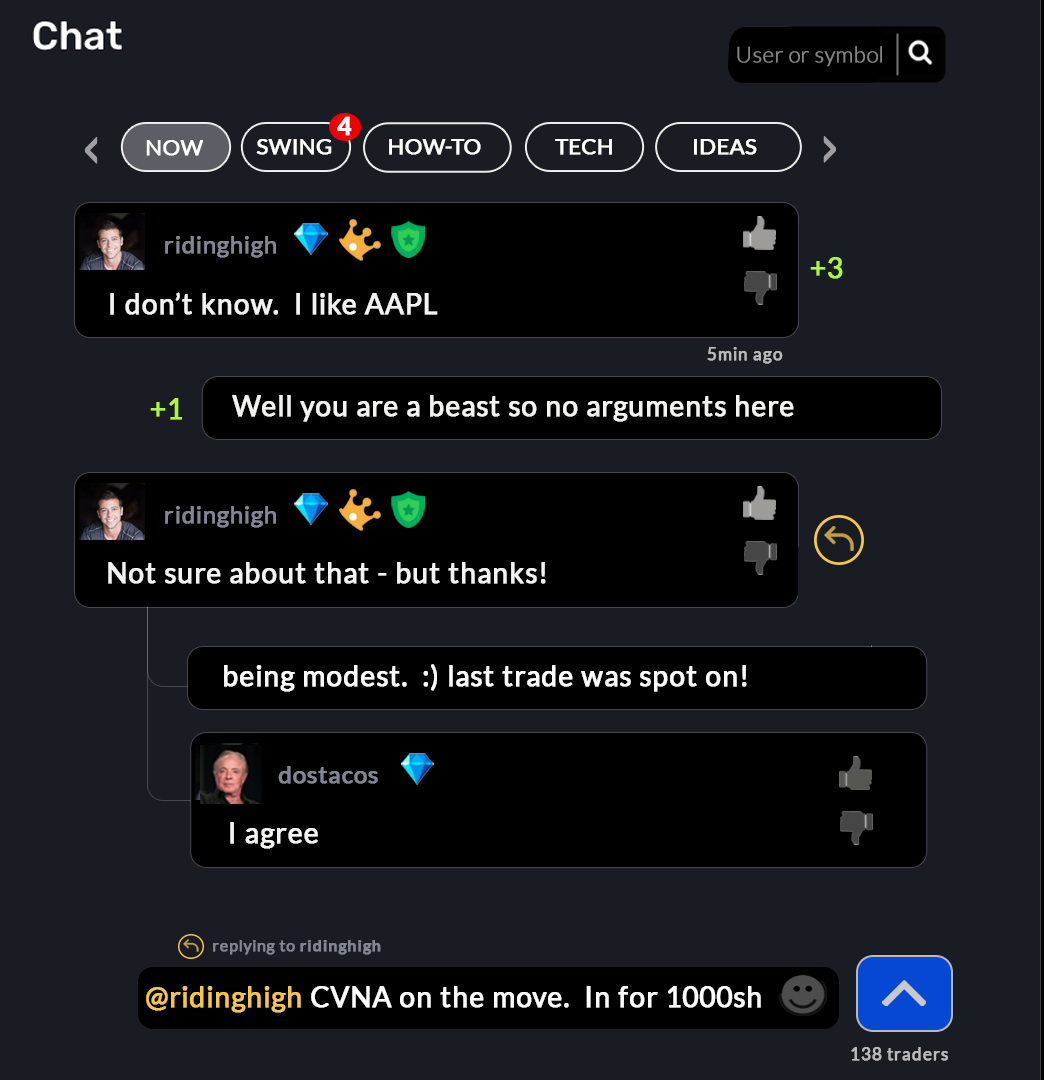Tap the magnifying glass search icon
The width and height of the screenshot is (1044, 1080).
point(920,53)
